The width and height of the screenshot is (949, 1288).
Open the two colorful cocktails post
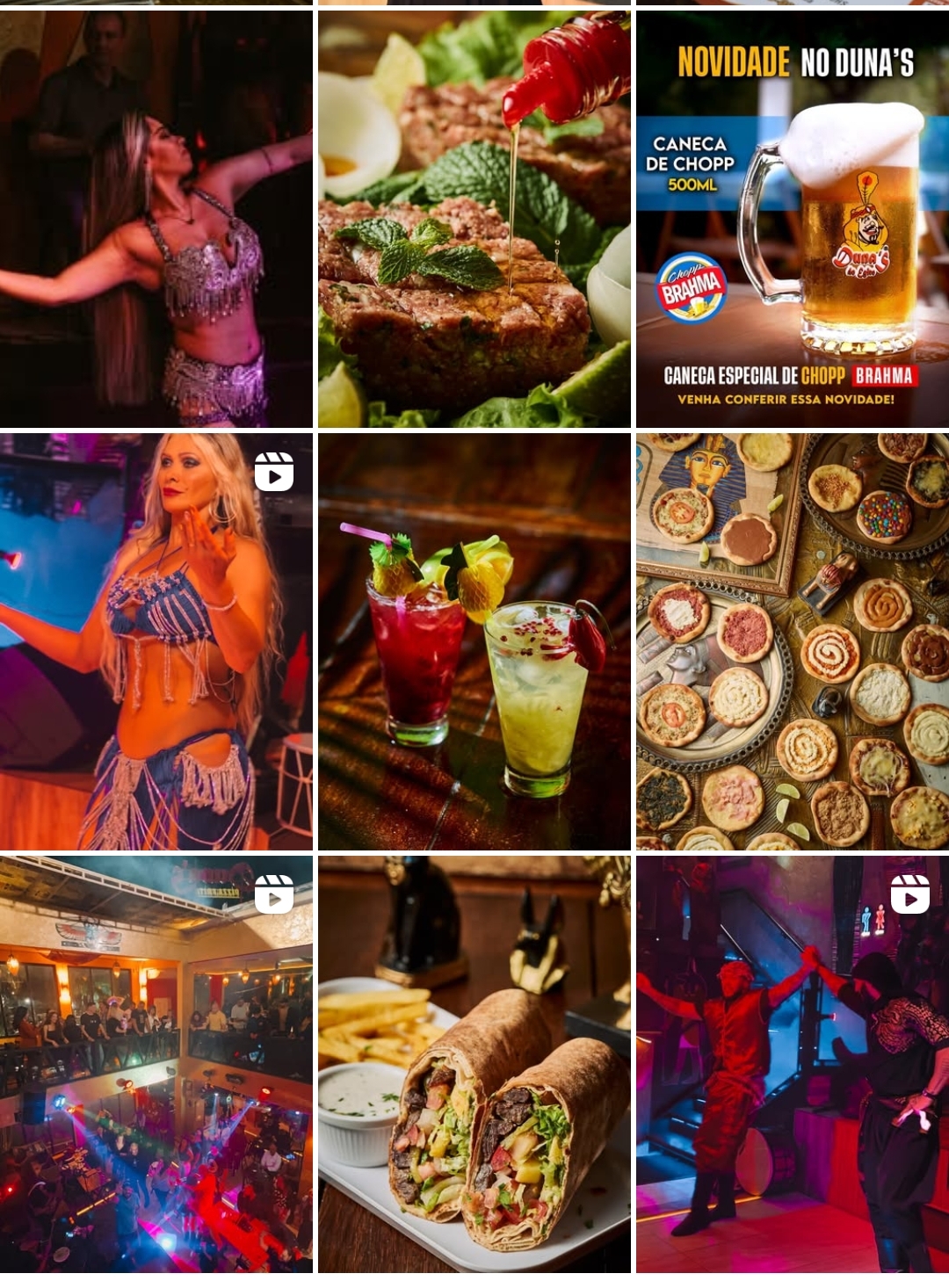[x=474, y=641]
